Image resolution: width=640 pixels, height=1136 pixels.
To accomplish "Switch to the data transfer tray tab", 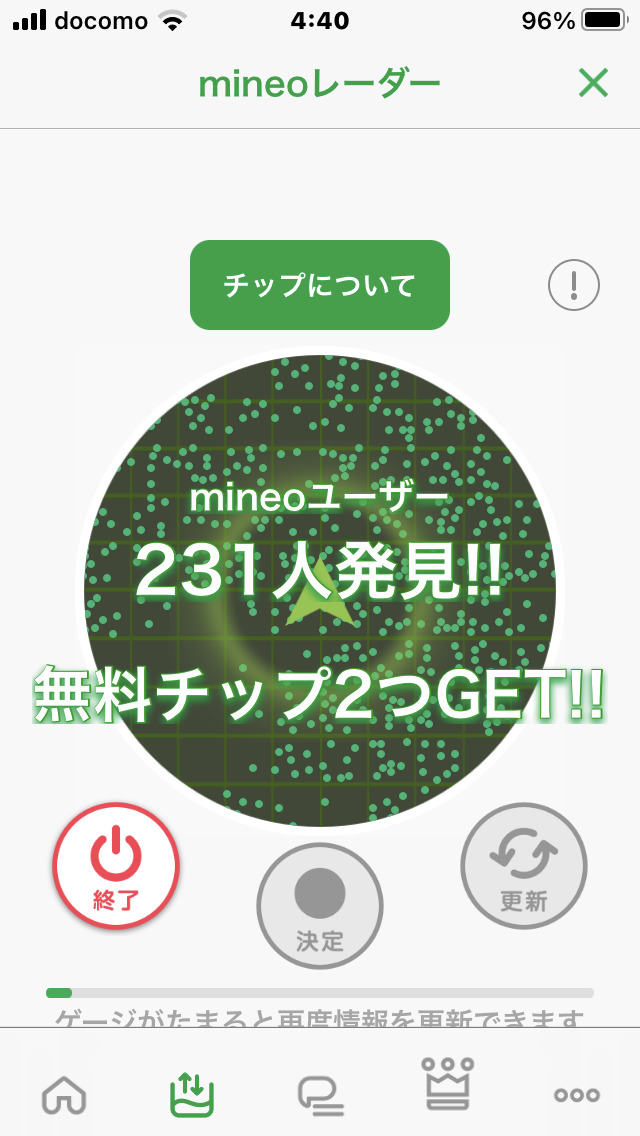I will (192, 1094).
